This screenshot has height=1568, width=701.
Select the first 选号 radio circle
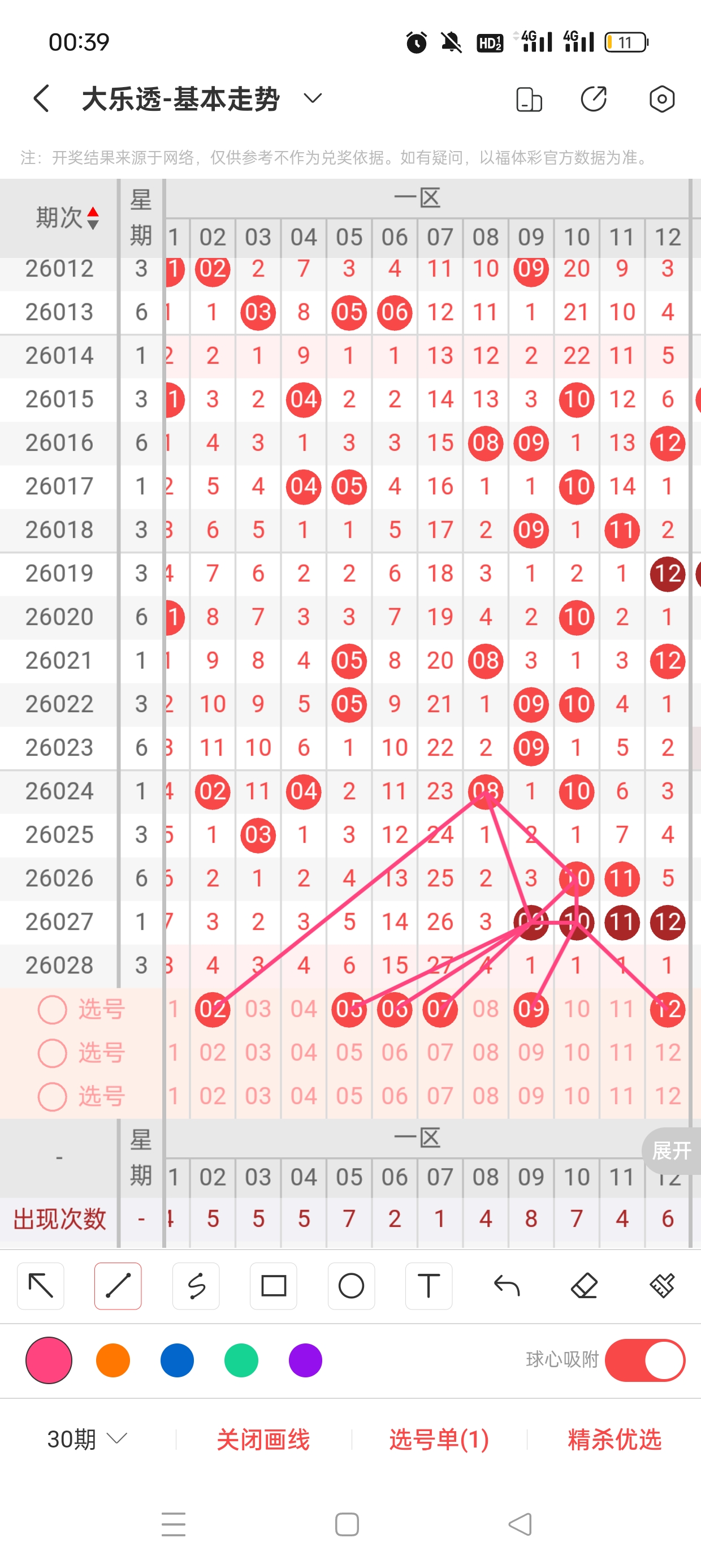[x=51, y=1009]
